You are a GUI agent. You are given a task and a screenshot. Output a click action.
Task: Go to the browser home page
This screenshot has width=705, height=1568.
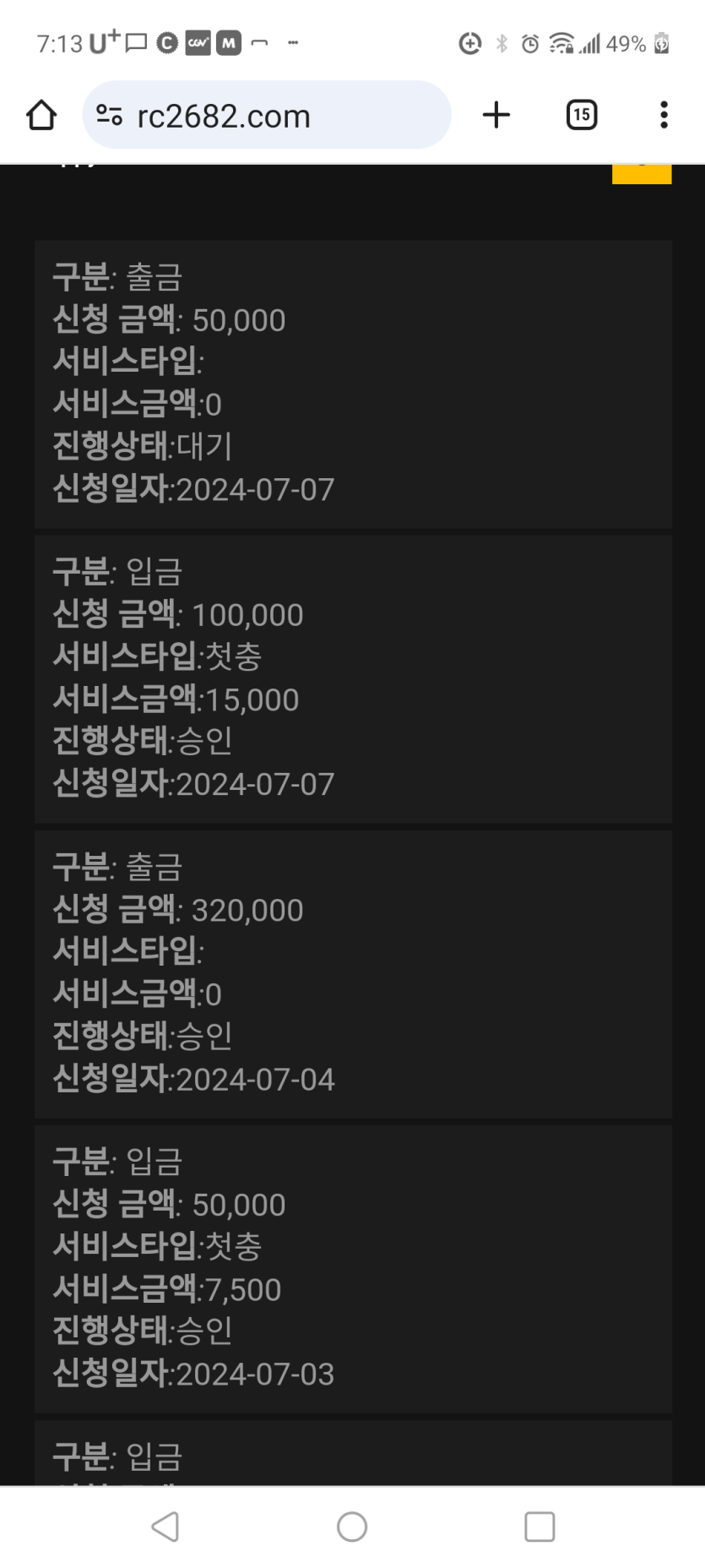pyautogui.click(x=41, y=115)
